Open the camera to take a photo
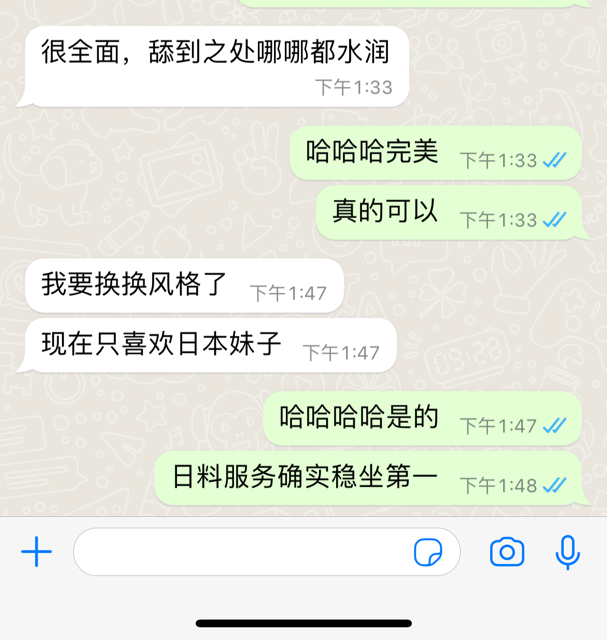The image size is (607, 640). 507,551
